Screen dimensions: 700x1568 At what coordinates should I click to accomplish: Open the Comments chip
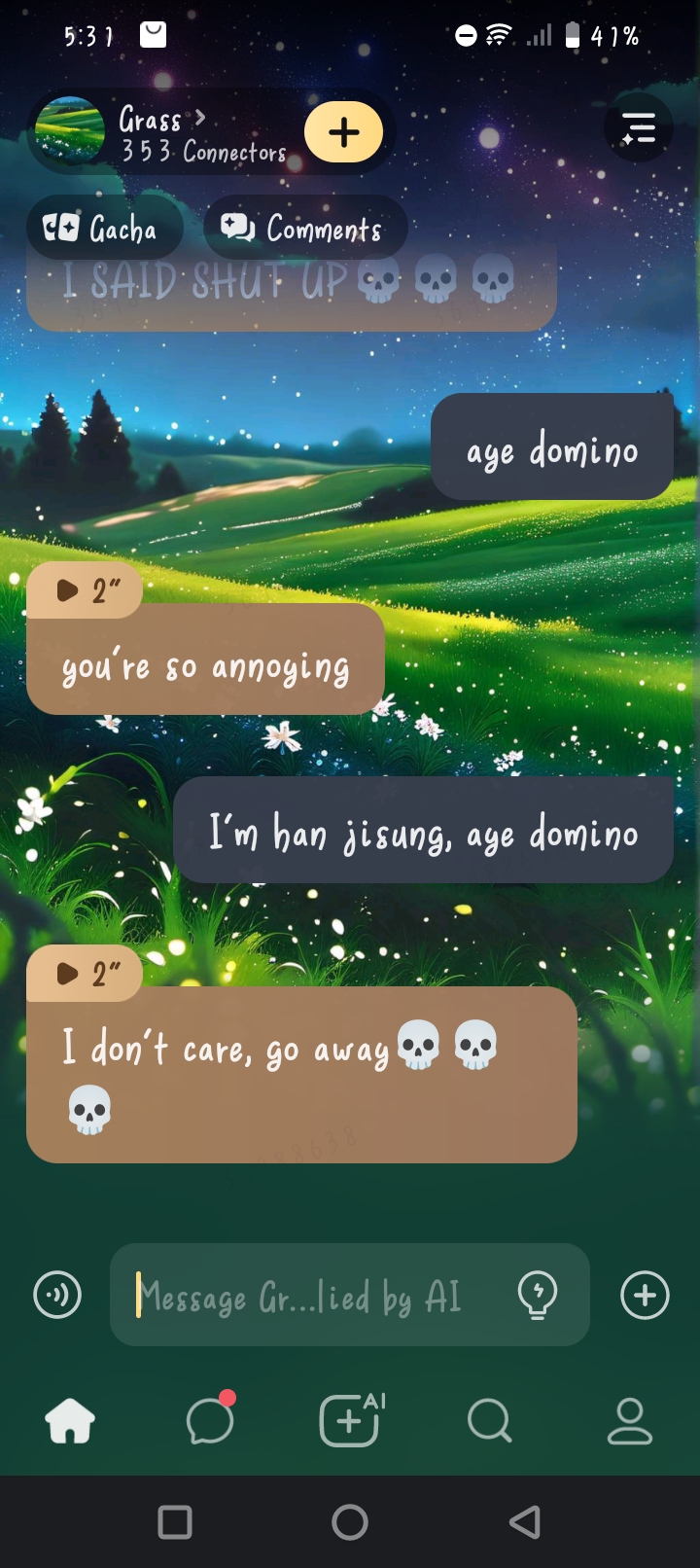point(304,229)
